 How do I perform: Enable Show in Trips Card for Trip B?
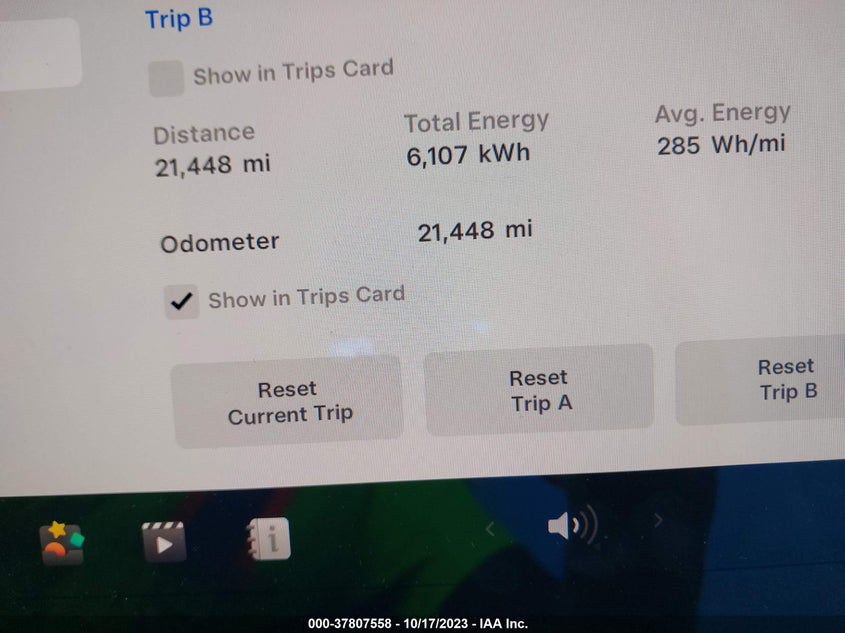tap(166, 79)
